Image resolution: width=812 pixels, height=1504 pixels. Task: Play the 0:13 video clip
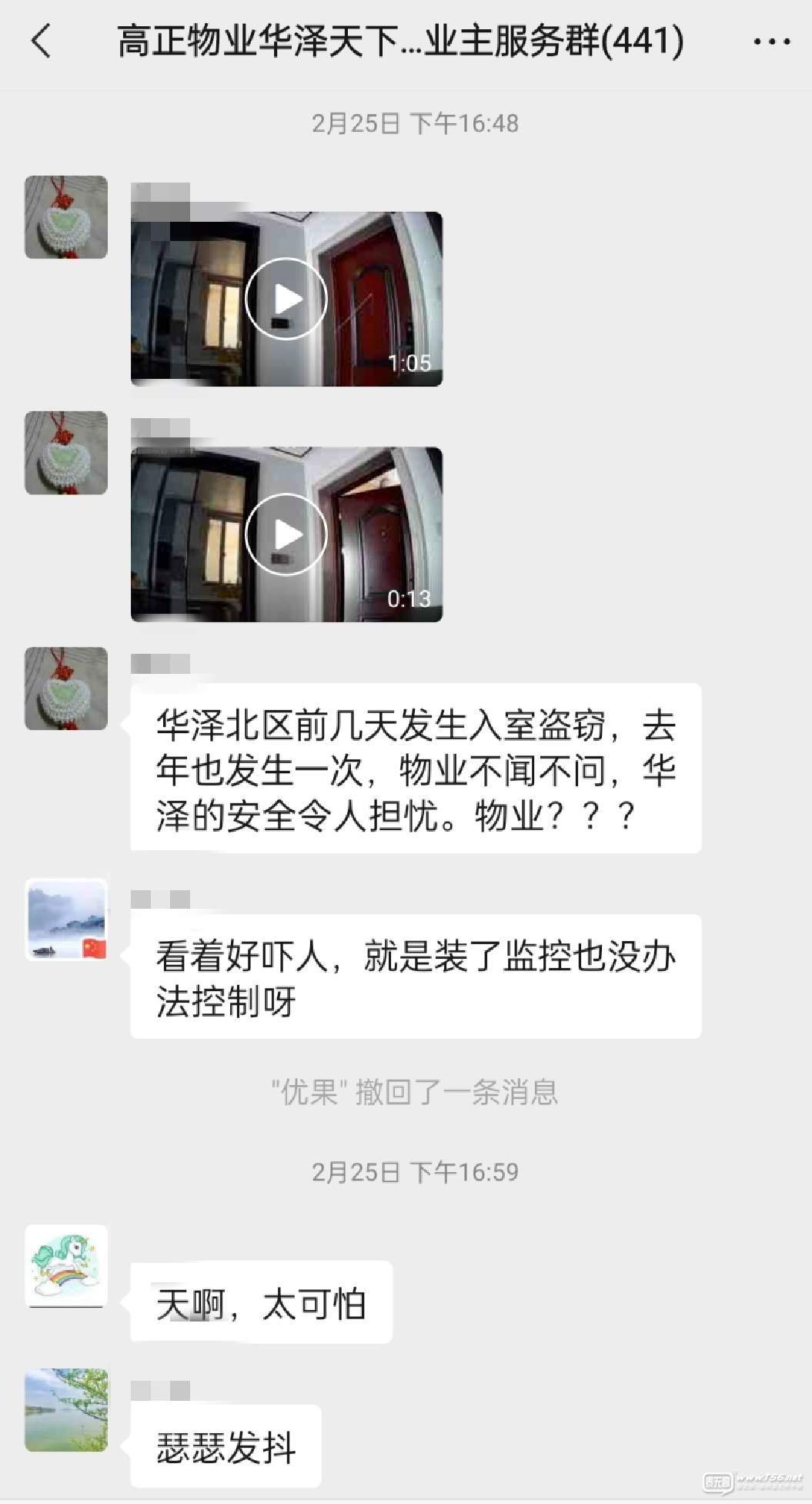[x=286, y=534]
